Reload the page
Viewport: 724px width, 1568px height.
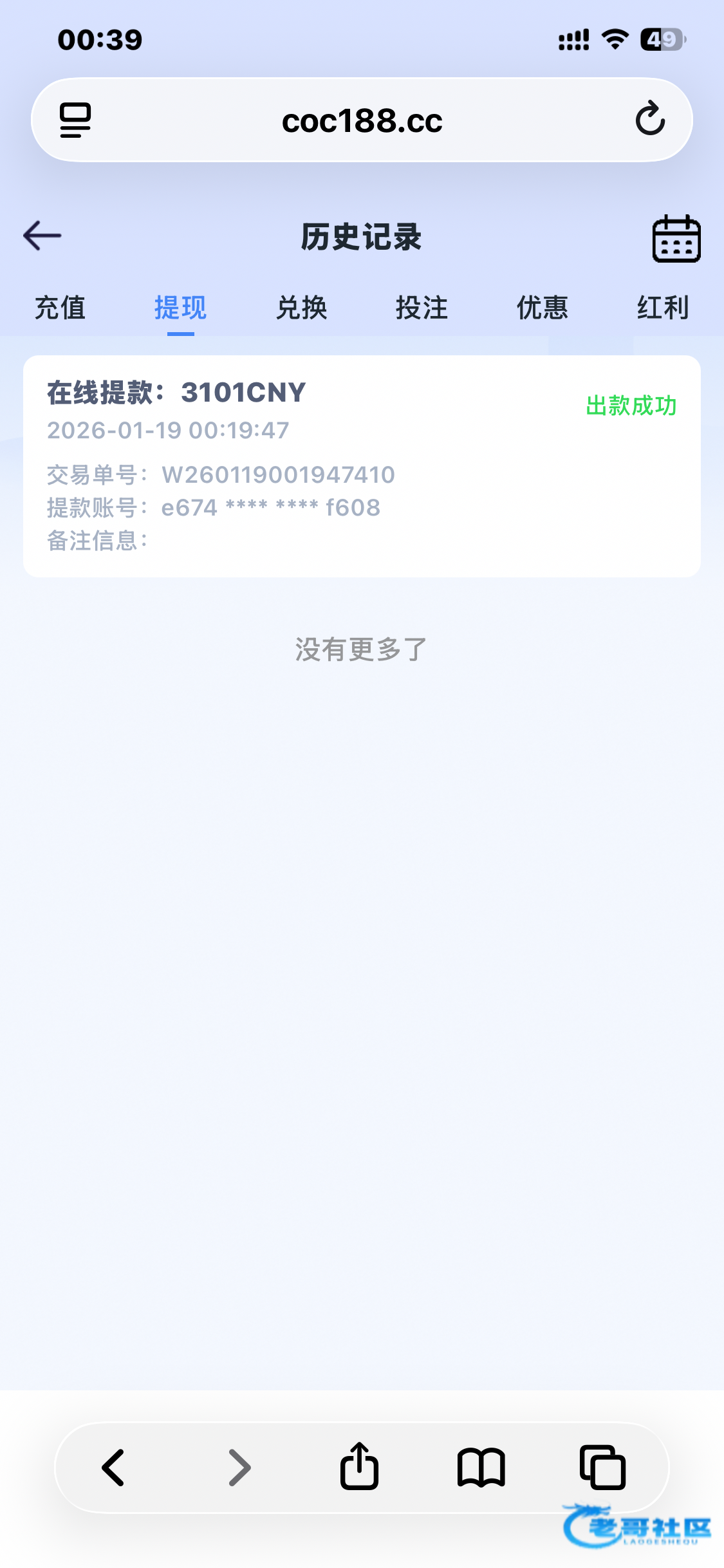[x=650, y=119]
